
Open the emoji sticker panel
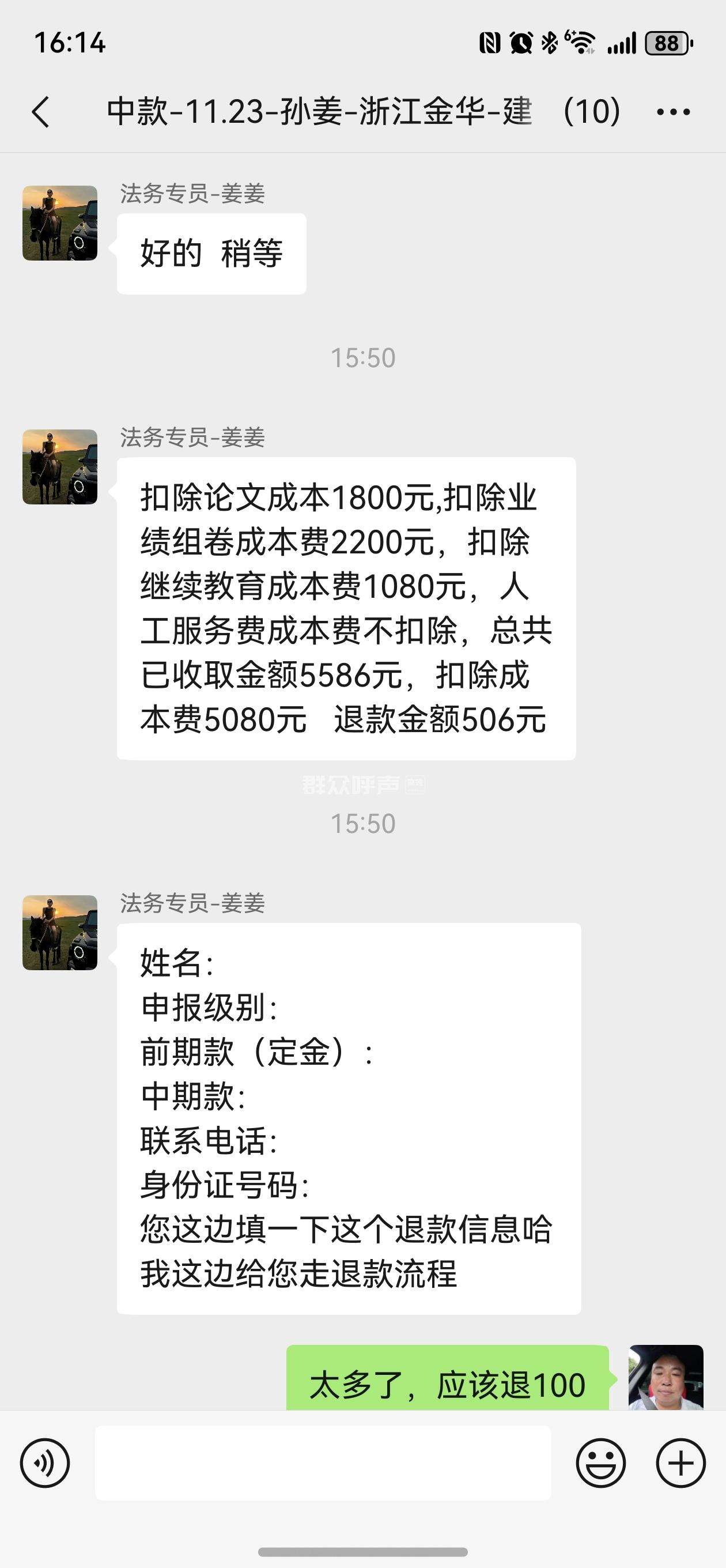click(600, 1463)
